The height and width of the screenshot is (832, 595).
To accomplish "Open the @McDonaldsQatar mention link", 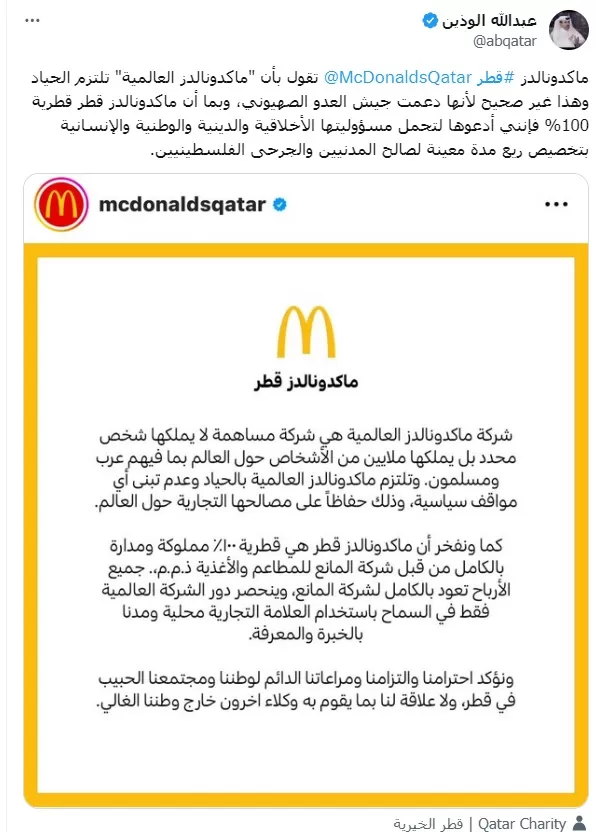I will coord(398,77).
